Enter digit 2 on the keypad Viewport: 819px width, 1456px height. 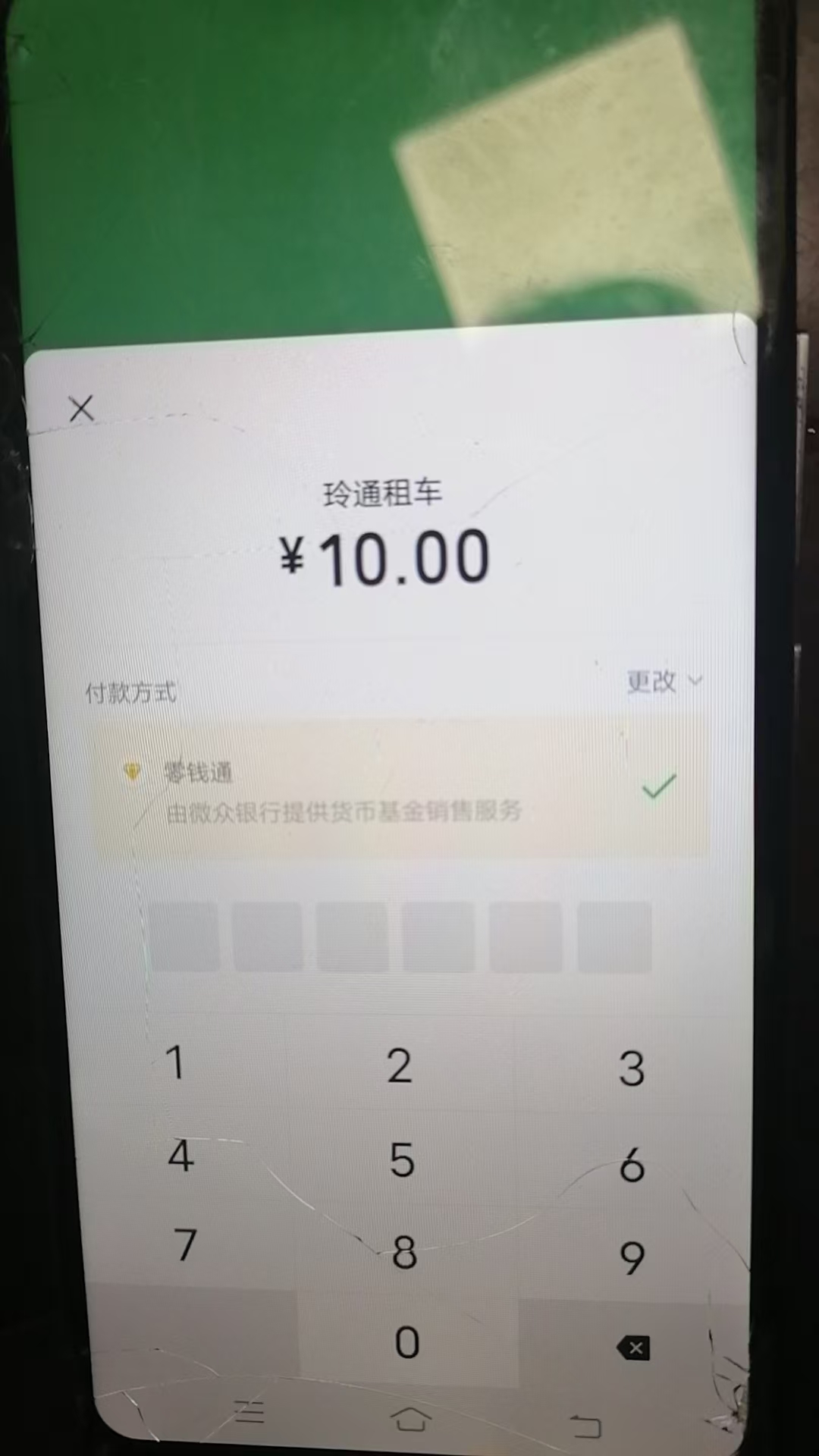400,1065
